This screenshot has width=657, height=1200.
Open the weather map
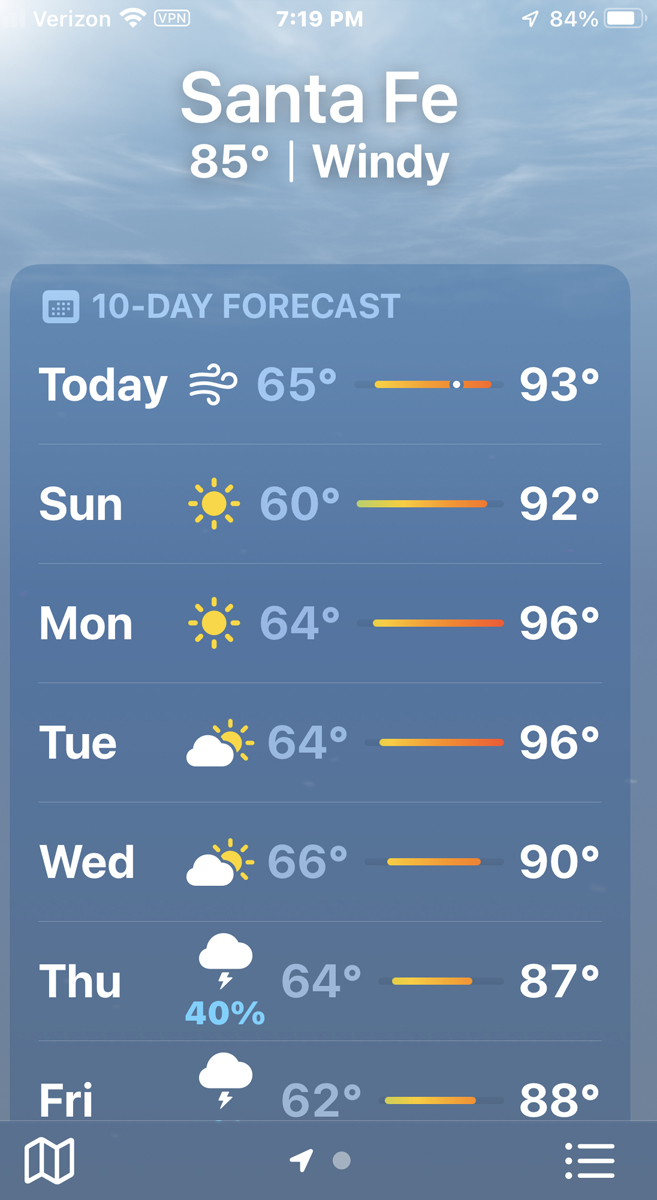click(x=49, y=1161)
